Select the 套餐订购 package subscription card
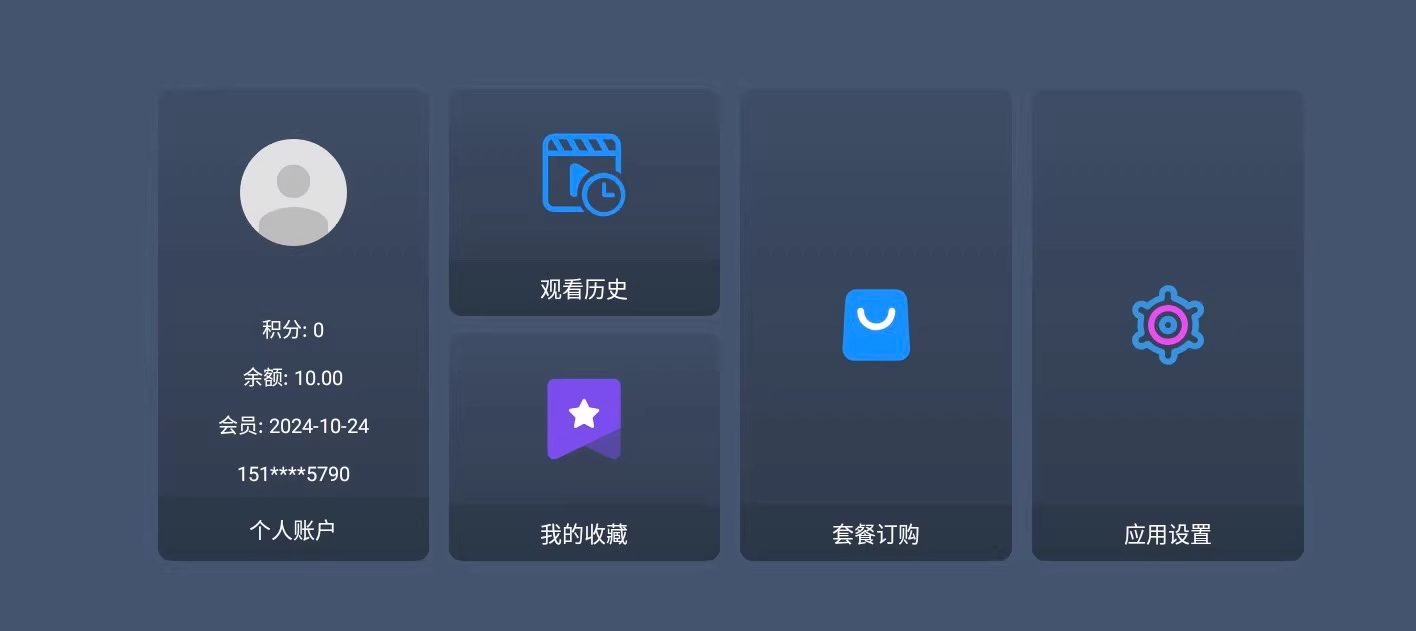Screen dimensions: 1416x631 click(875, 325)
